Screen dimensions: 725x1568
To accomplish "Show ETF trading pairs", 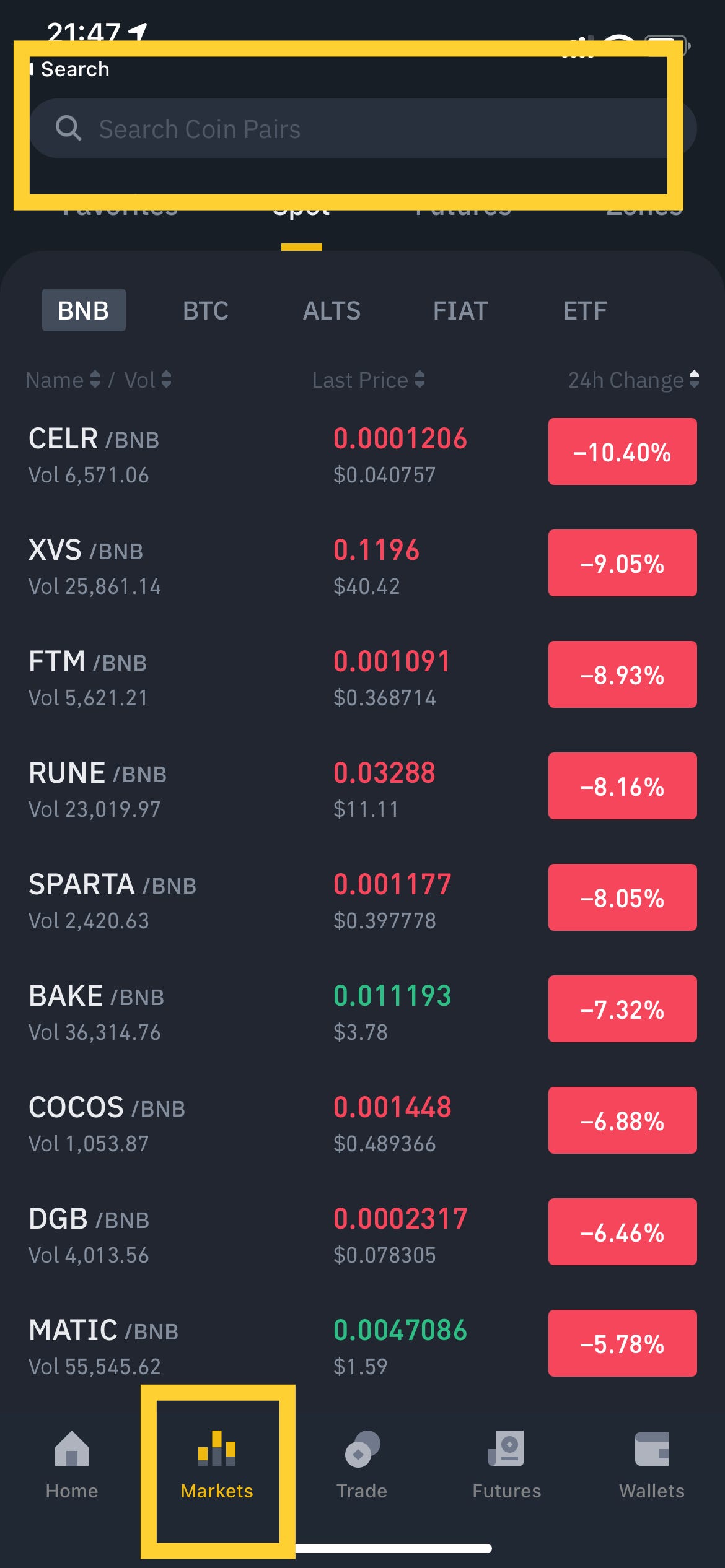I will click(x=585, y=310).
